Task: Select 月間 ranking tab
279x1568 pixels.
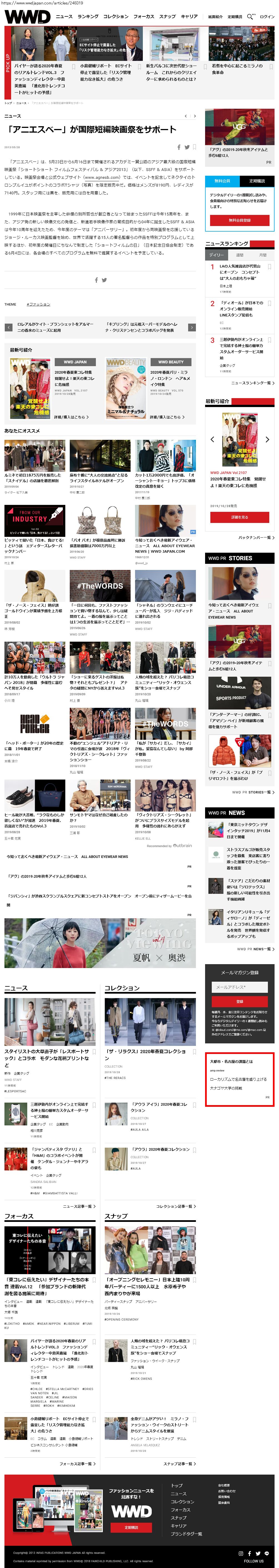Action: pos(263,254)
